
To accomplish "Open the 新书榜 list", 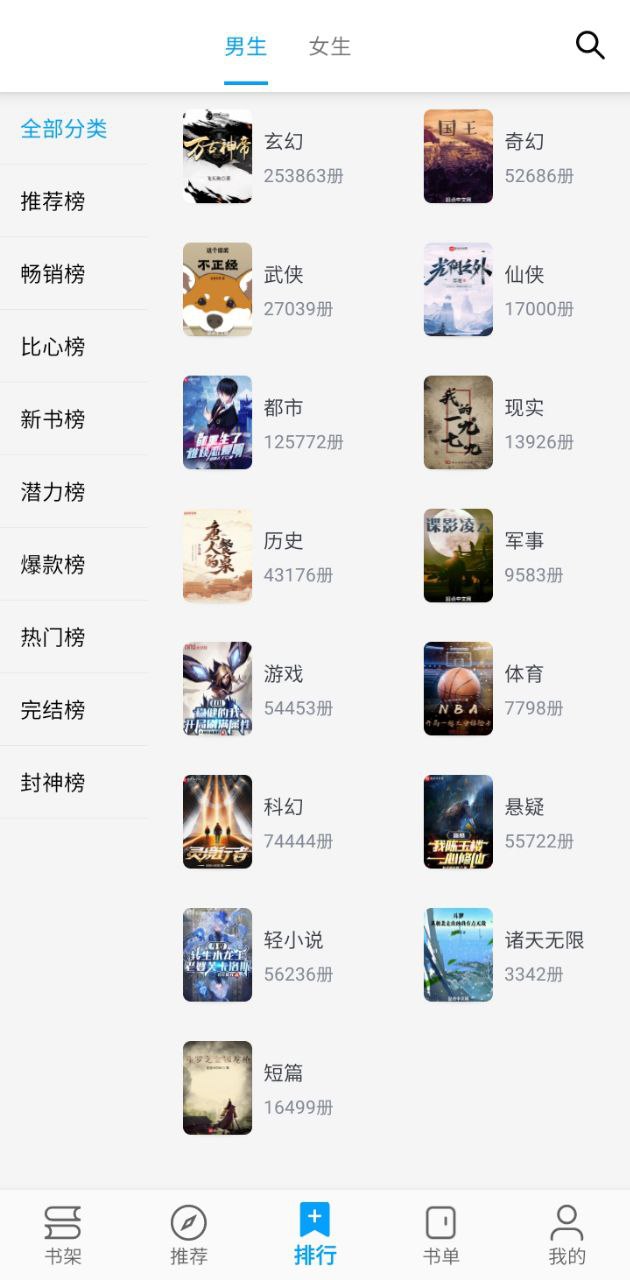I will [x=74, y=419].
